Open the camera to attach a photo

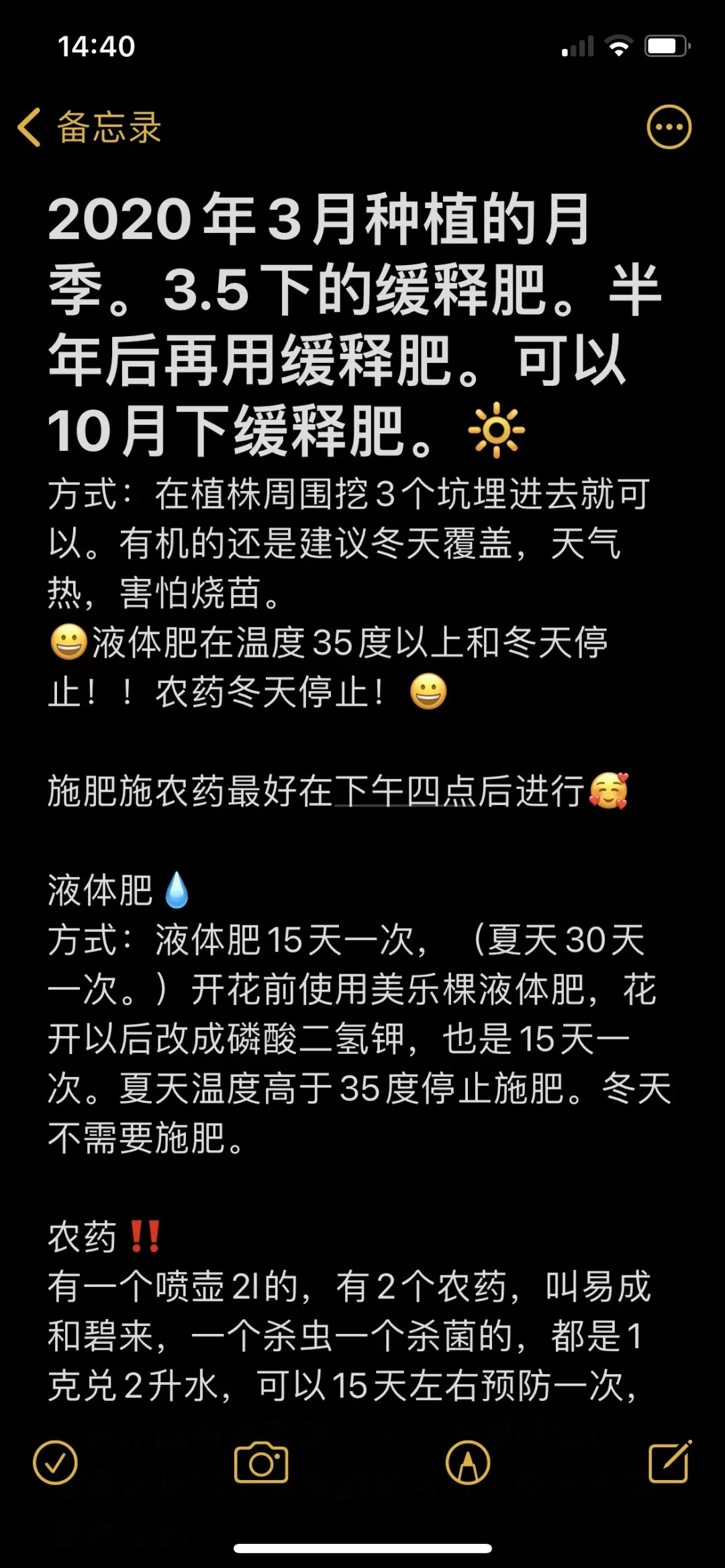[261, 1463]
